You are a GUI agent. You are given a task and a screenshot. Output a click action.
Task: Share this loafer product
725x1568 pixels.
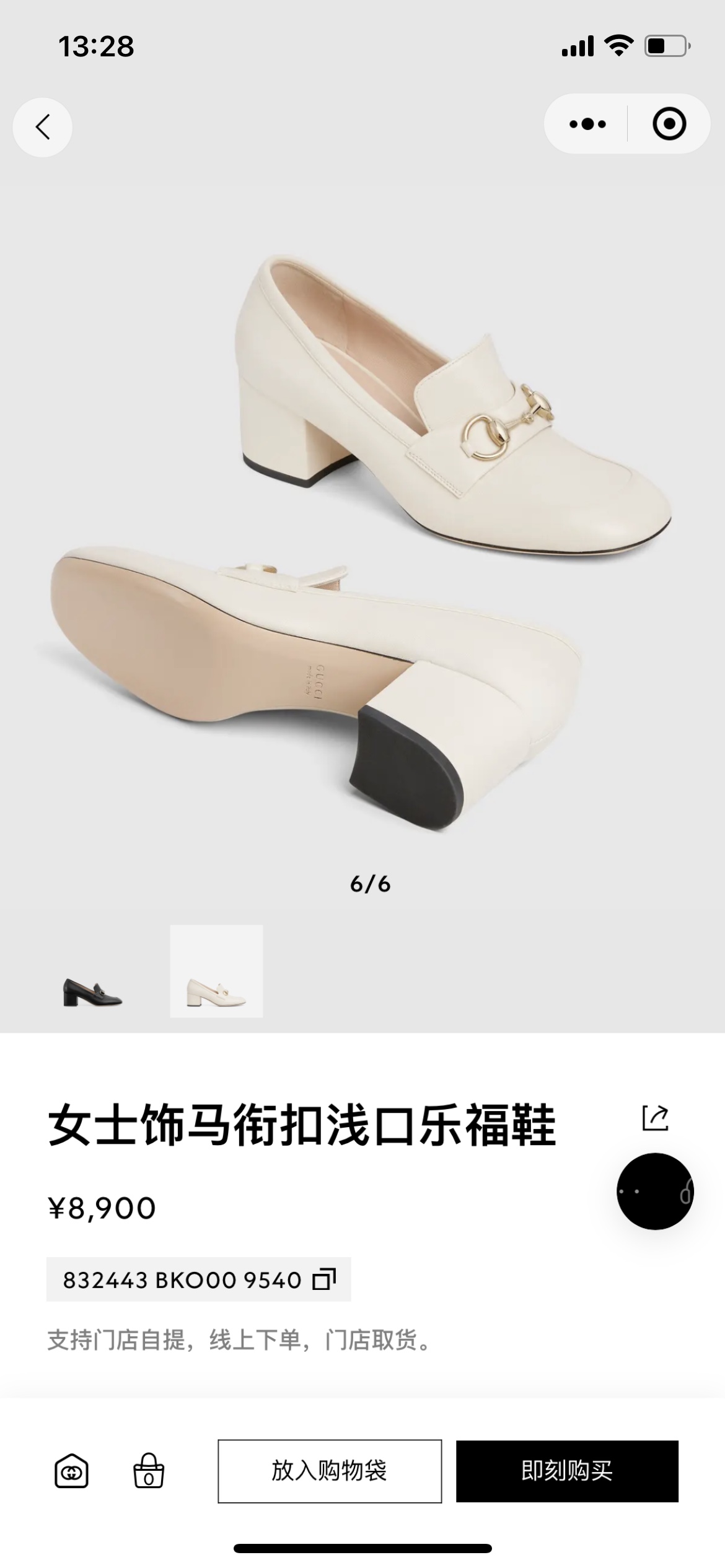pos(655,1118)
